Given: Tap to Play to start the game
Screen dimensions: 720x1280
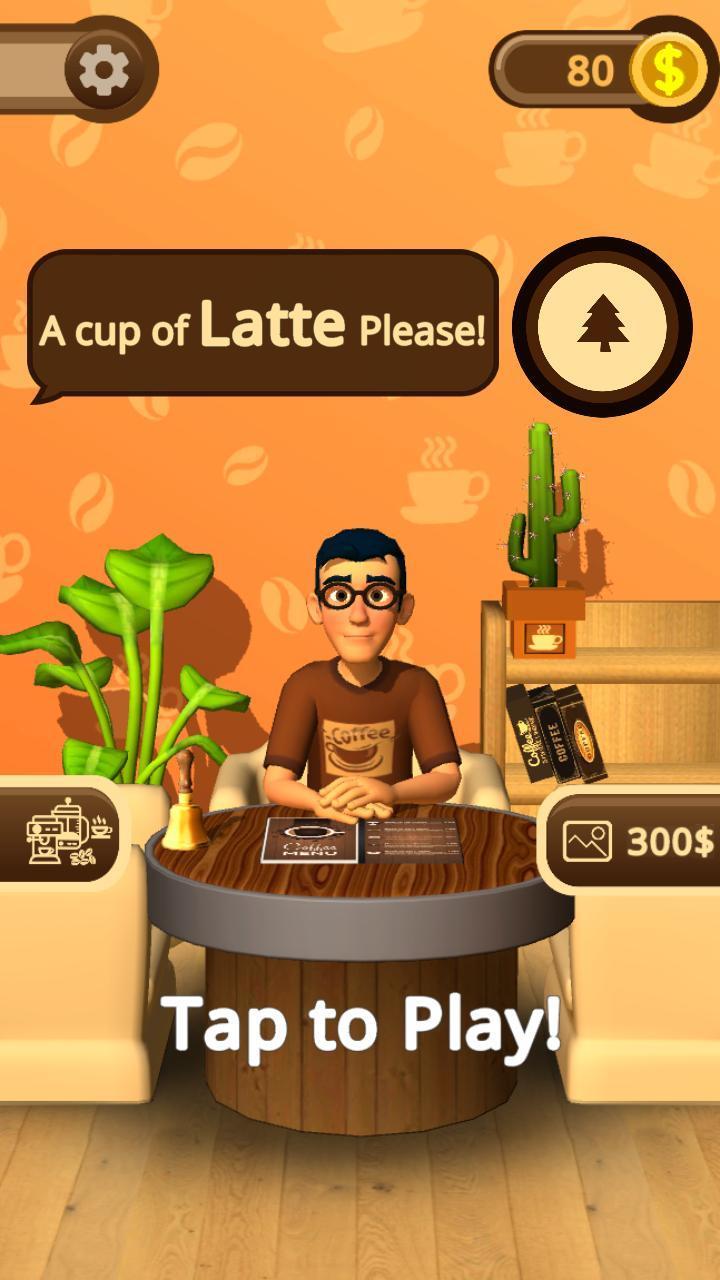Looking at the screenshot, I should click(361, 1022).
